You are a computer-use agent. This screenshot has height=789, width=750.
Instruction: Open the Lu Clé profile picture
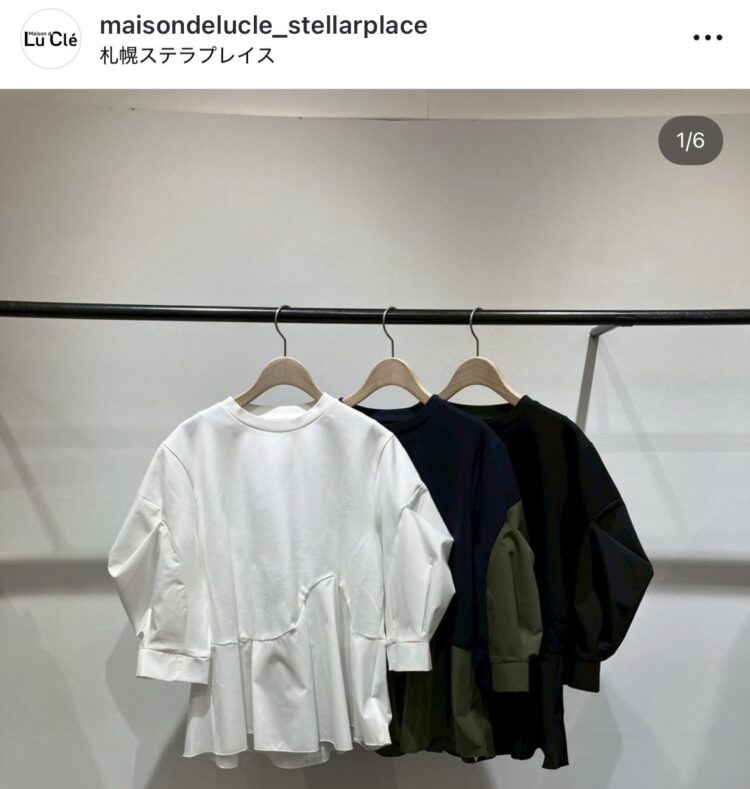pyautogui.click(x=50, y=39)
